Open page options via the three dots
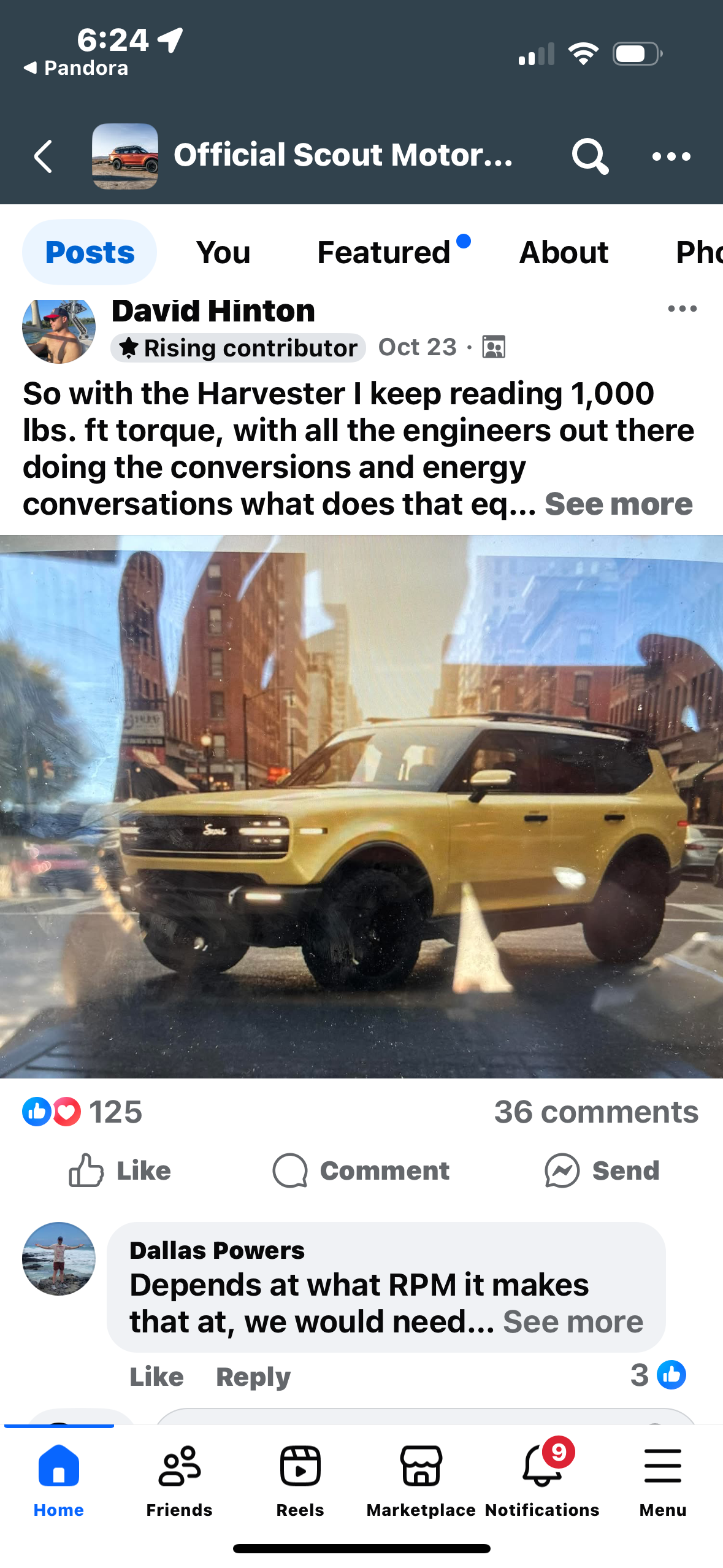This screenshot has height=1568, width=723. (x=672, y=156)
